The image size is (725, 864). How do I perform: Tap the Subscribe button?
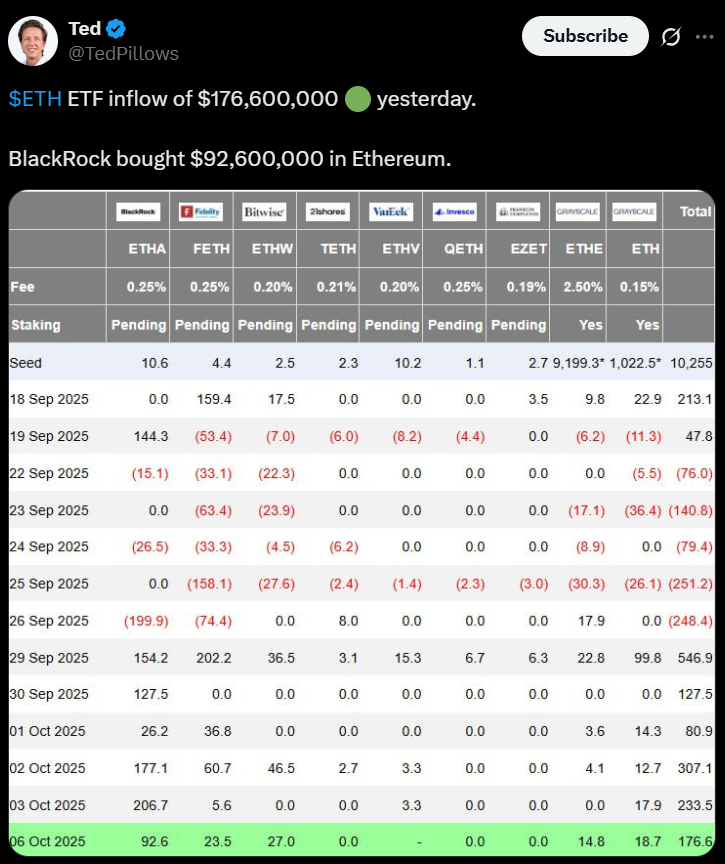(x=585, y=36)
